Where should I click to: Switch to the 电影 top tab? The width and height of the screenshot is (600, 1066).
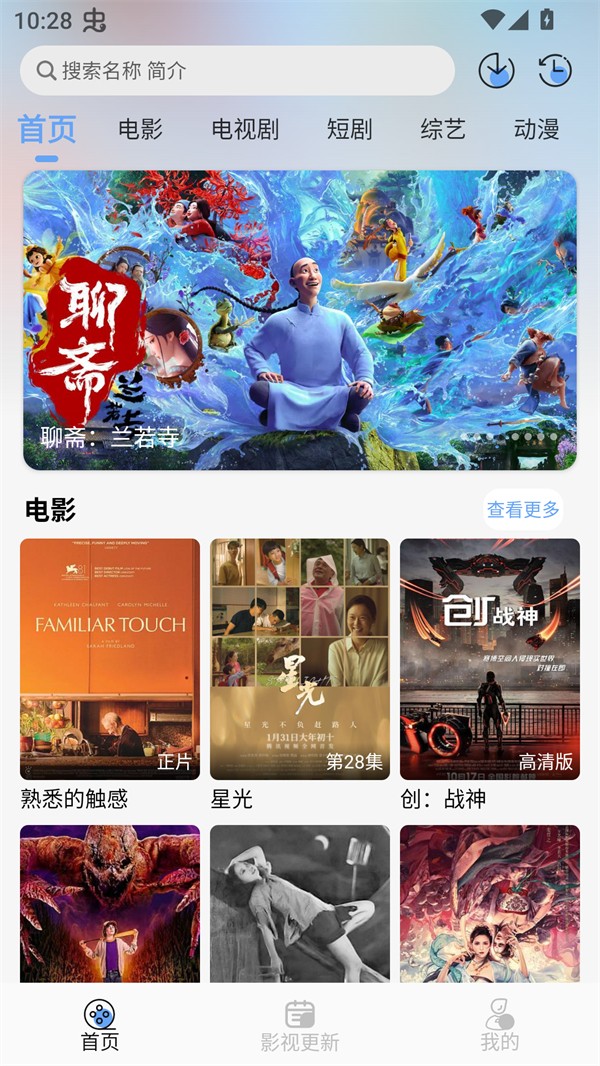(x=140, y=129)
